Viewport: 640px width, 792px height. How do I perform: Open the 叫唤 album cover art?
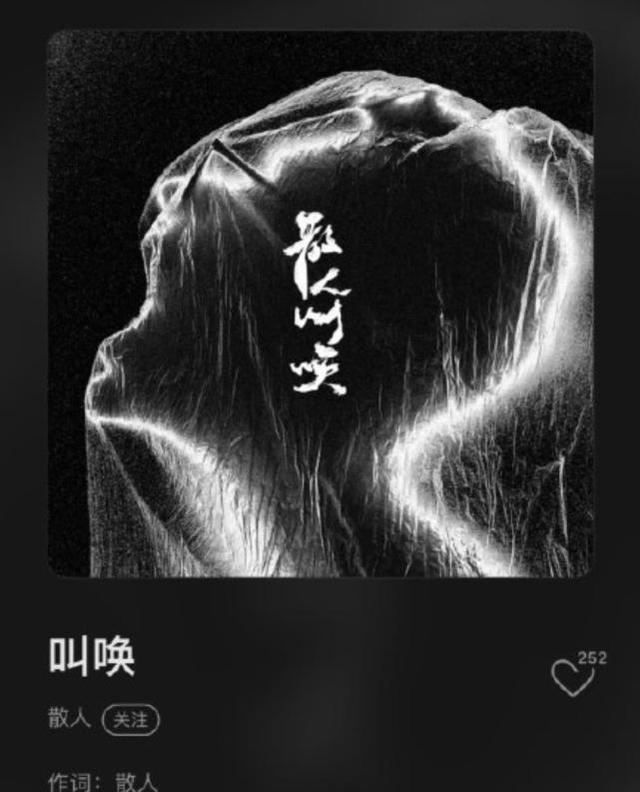[320, 304]
